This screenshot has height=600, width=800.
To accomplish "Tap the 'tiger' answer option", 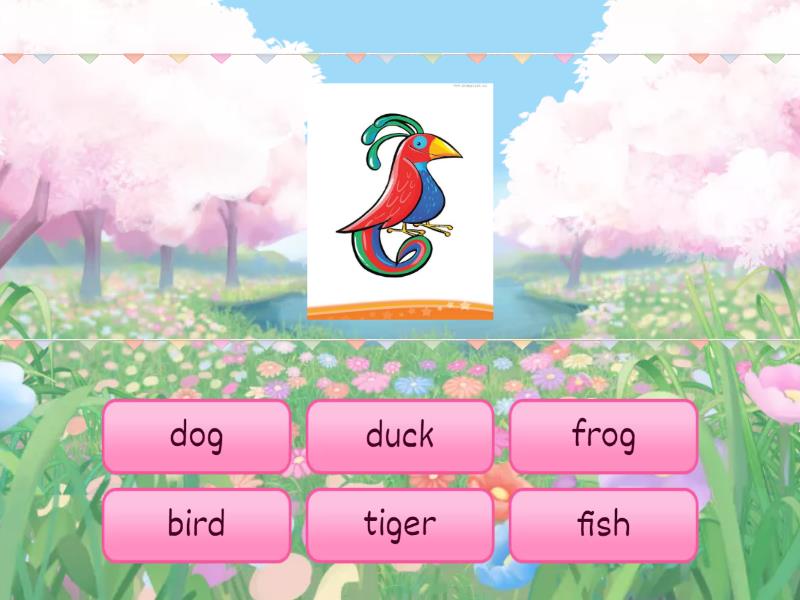I will point(399,524).
